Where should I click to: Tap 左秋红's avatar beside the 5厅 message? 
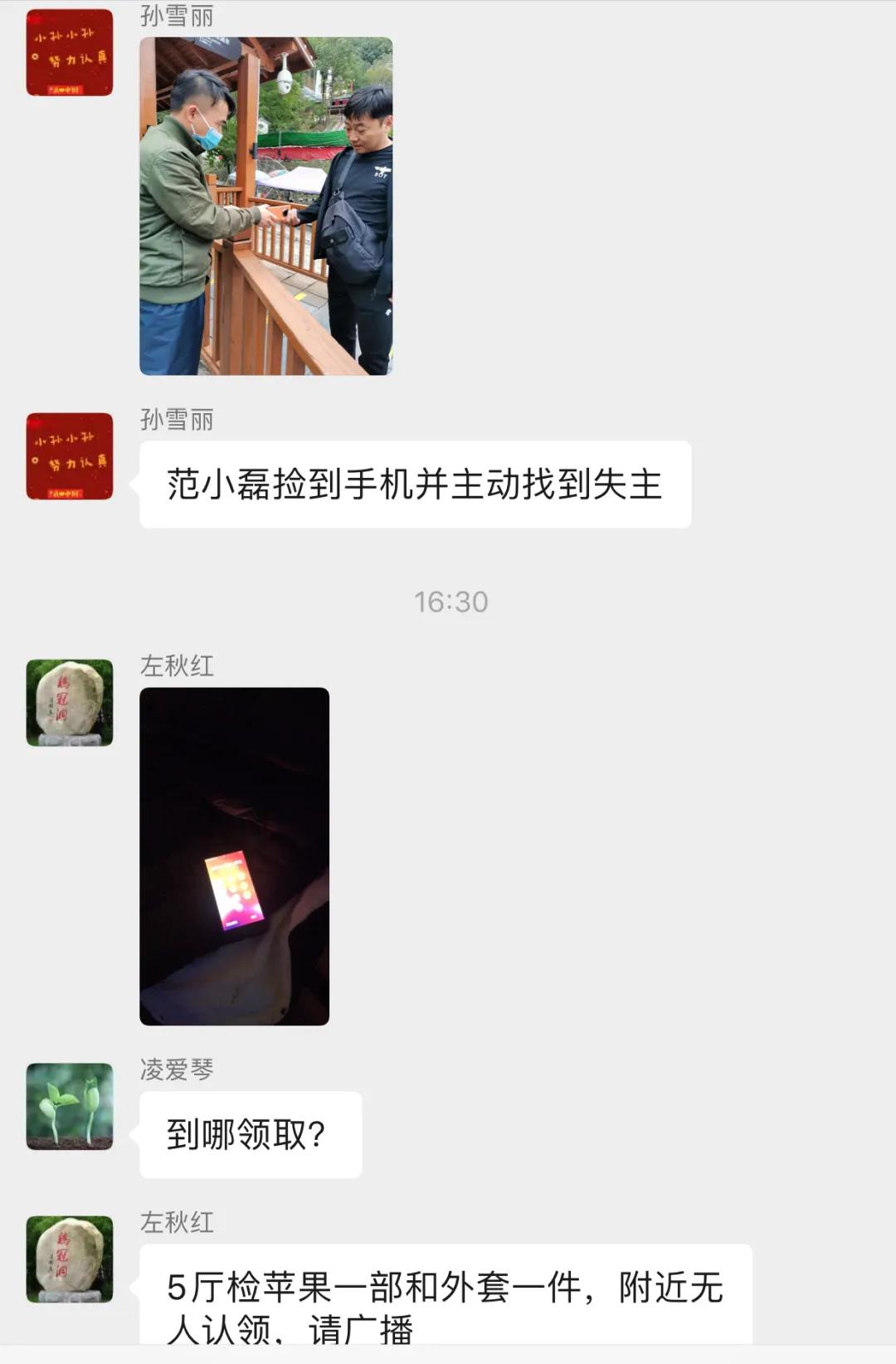pos(70,1259)
